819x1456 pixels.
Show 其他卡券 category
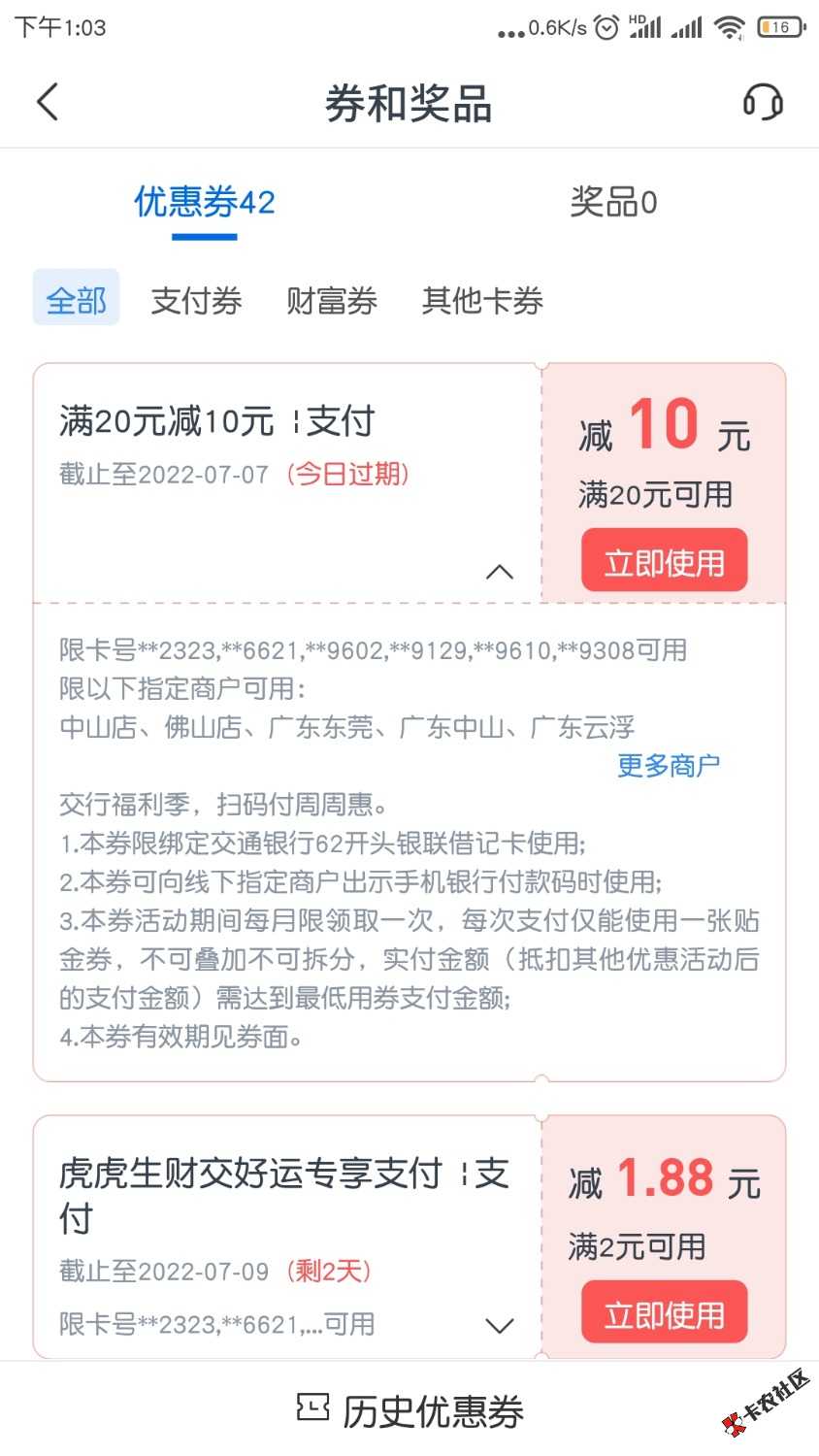coord(482,301)
